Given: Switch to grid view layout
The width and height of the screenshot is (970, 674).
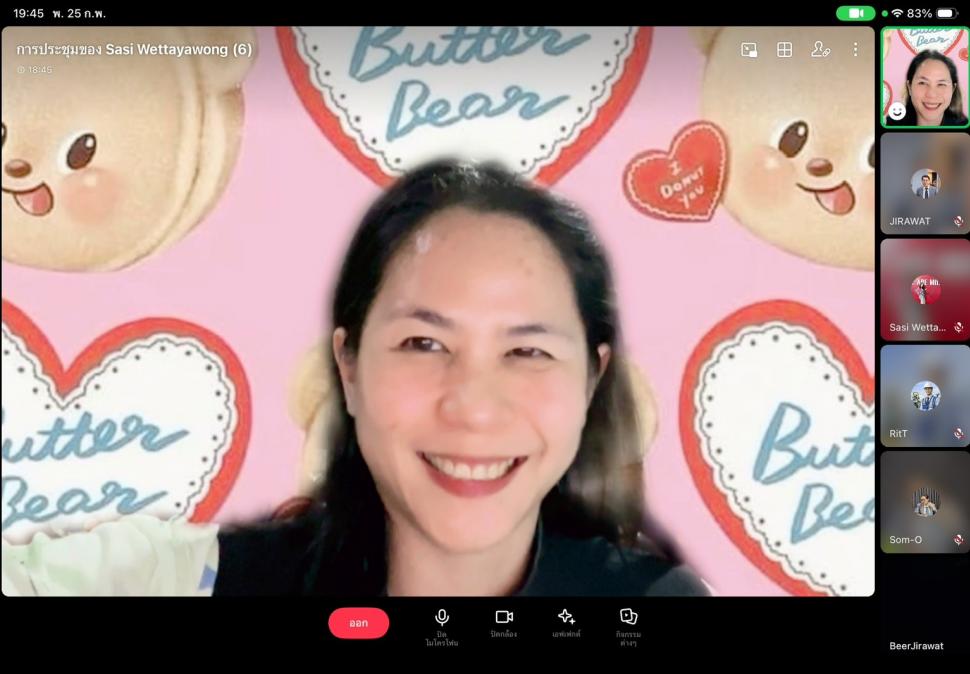Looking at the screenshot, I should [785, 49].
